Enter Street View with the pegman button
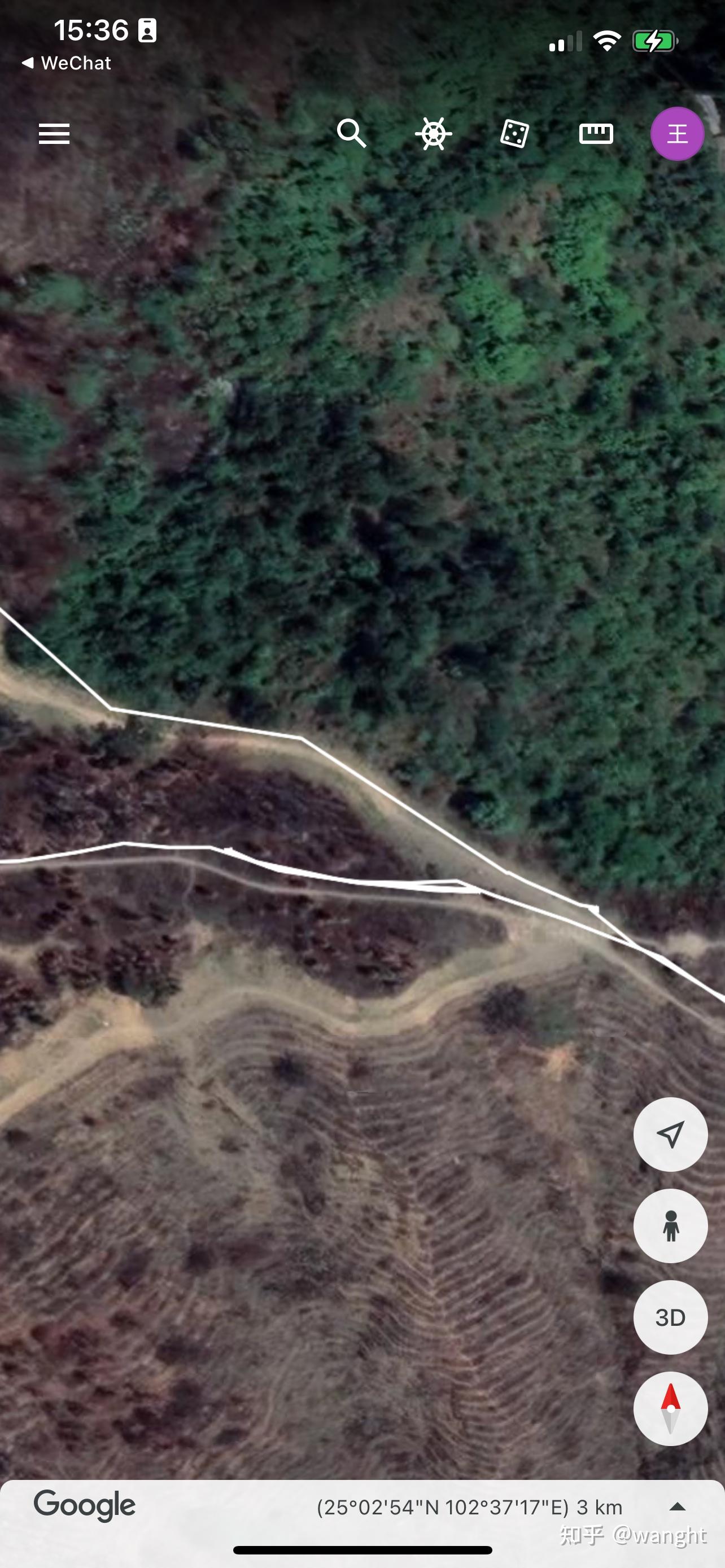Screen dimensions: 725x1568 670,1225
